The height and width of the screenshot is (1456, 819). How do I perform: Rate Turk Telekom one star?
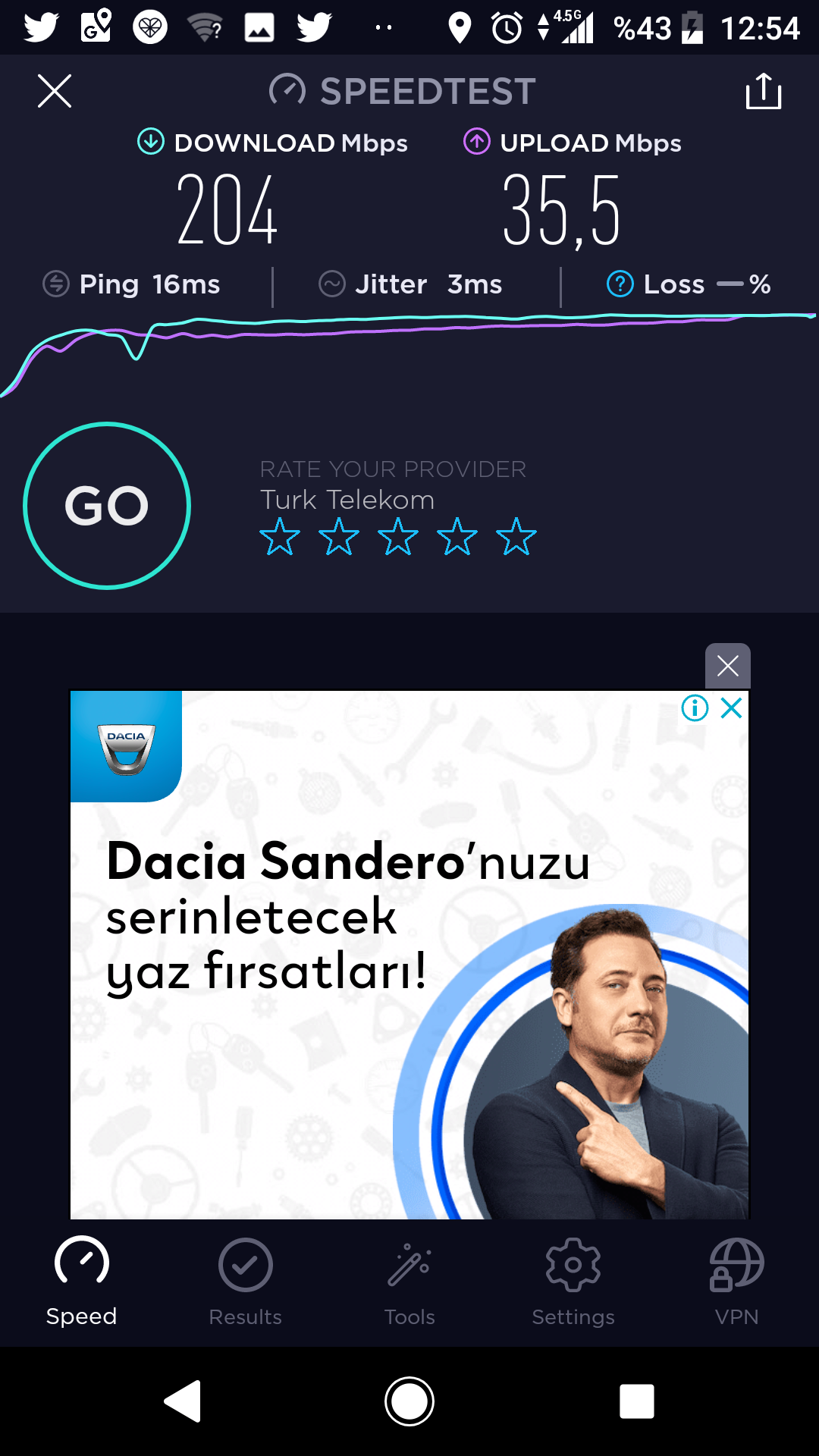pos(280,537)
